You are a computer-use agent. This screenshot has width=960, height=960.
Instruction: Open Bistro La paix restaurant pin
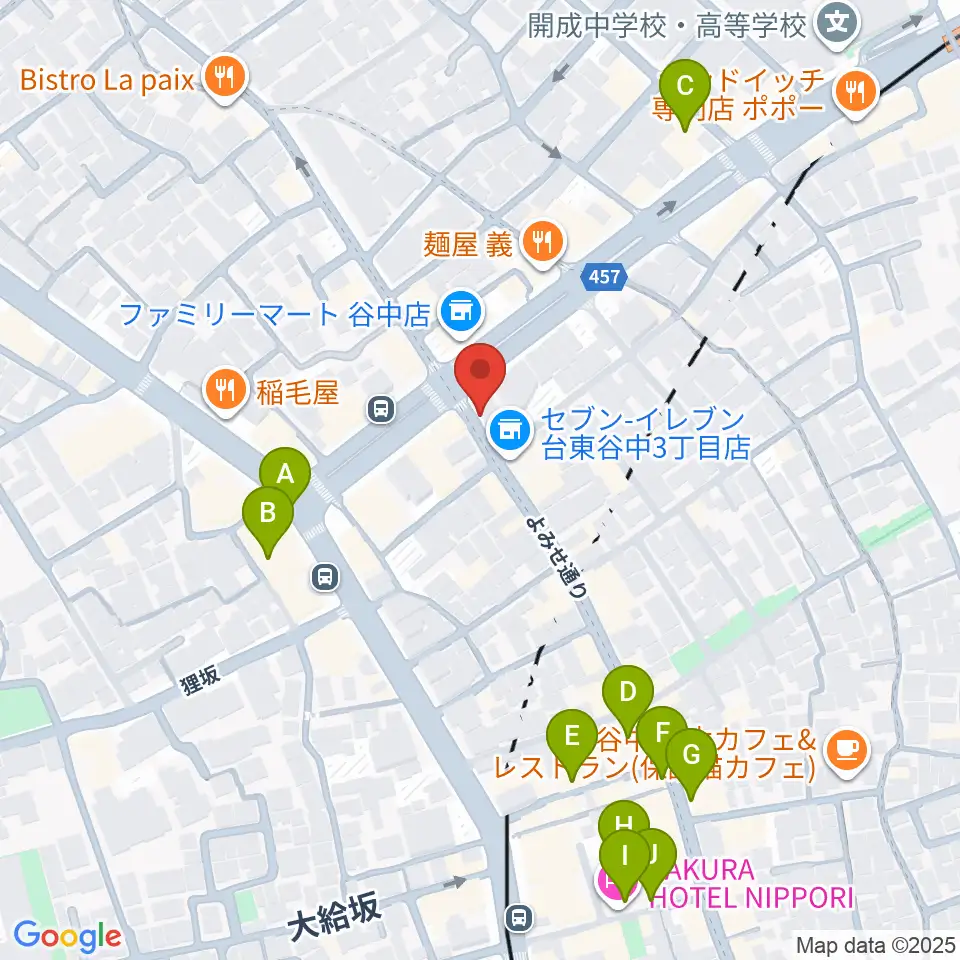(x=225, y=80)
